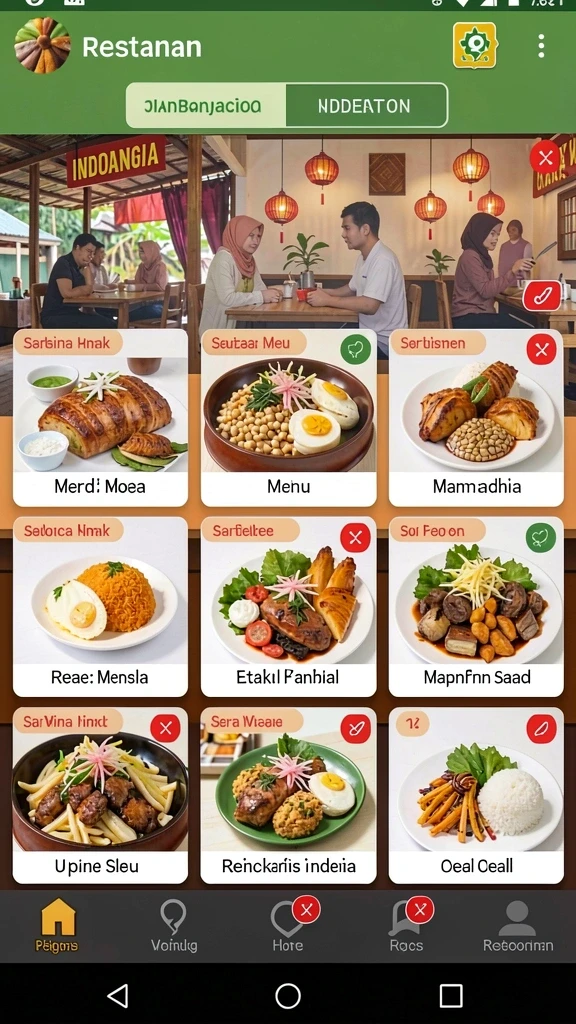Favorite the Mapnfnn Saad dish

tap(541, 538)
